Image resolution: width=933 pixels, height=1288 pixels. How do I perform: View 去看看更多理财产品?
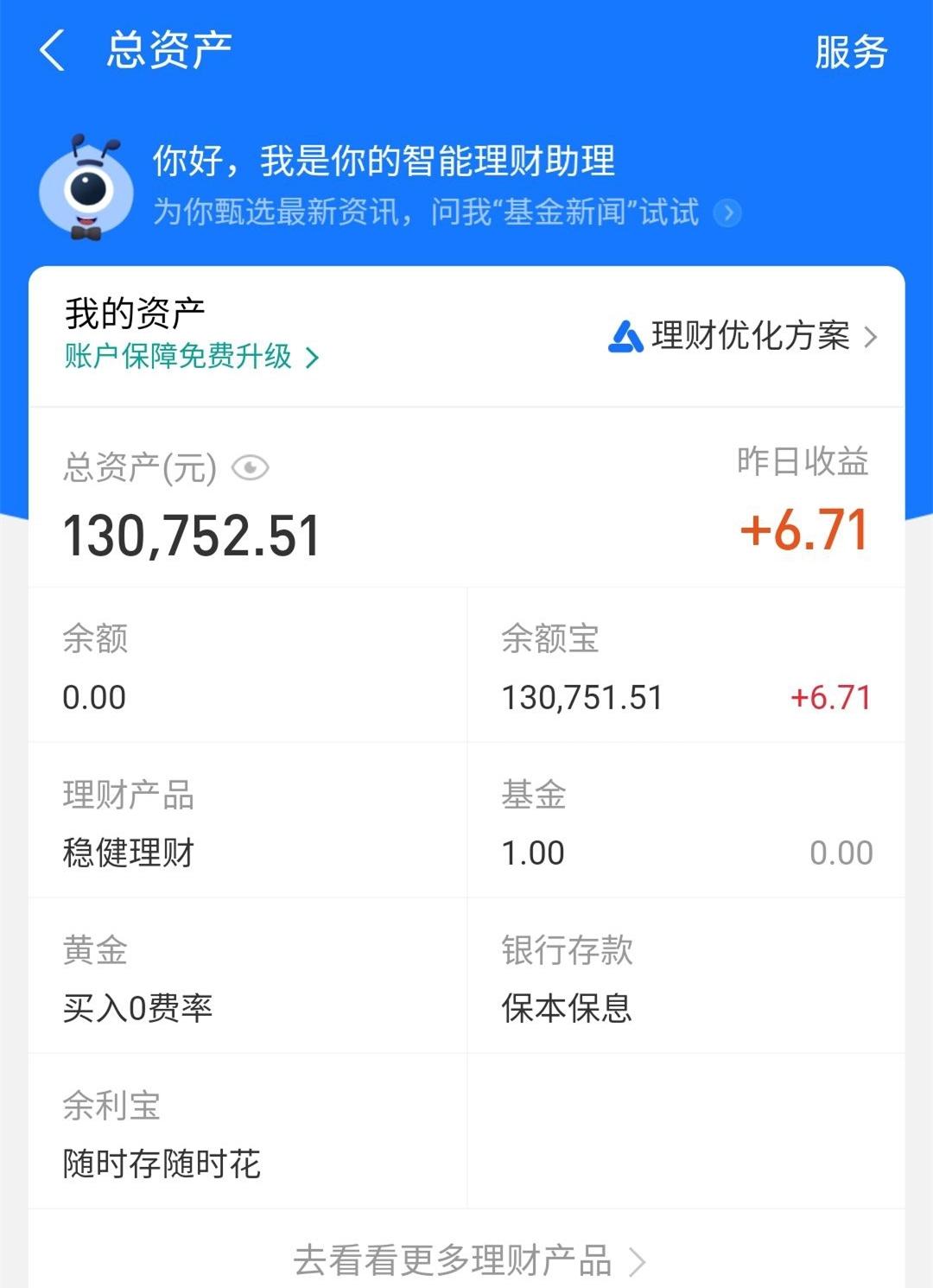pos(467,1260)
